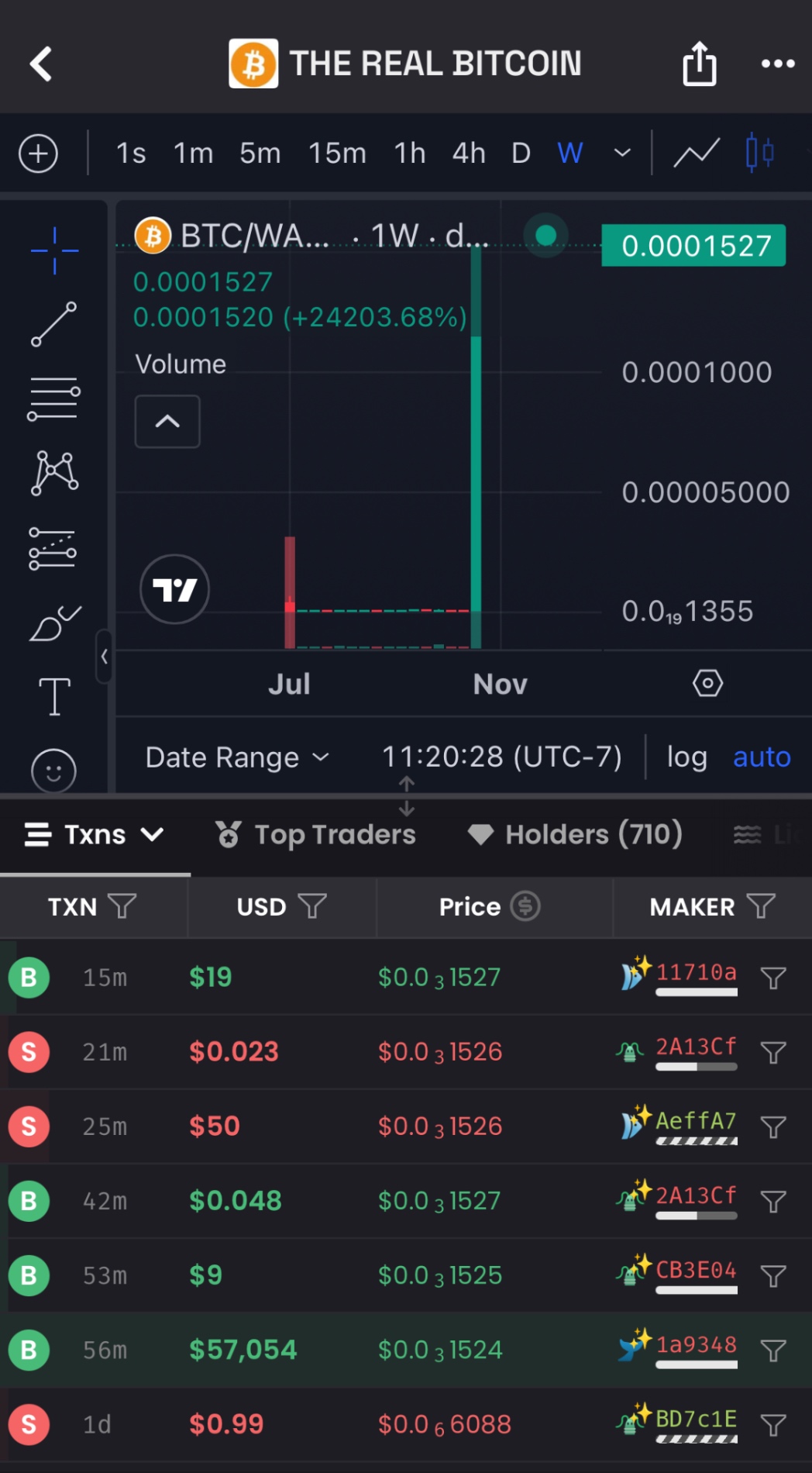This screenshot has height=1473, width=812.
Task: Select the trend line drawing tool
Action: (x=53, y=324)
